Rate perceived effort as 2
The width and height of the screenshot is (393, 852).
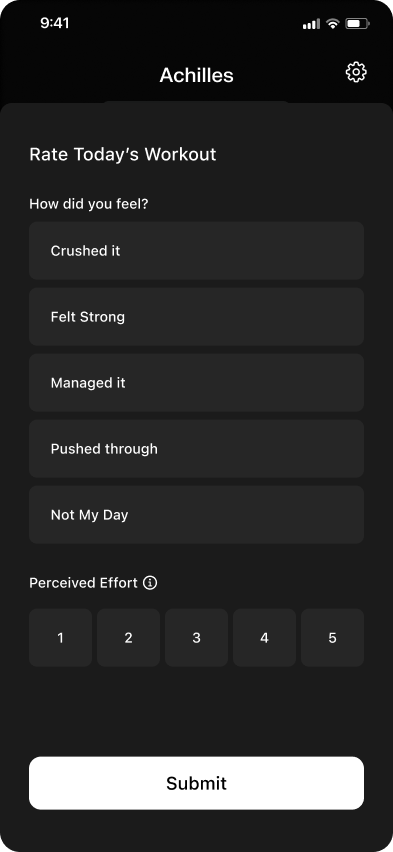128,637
